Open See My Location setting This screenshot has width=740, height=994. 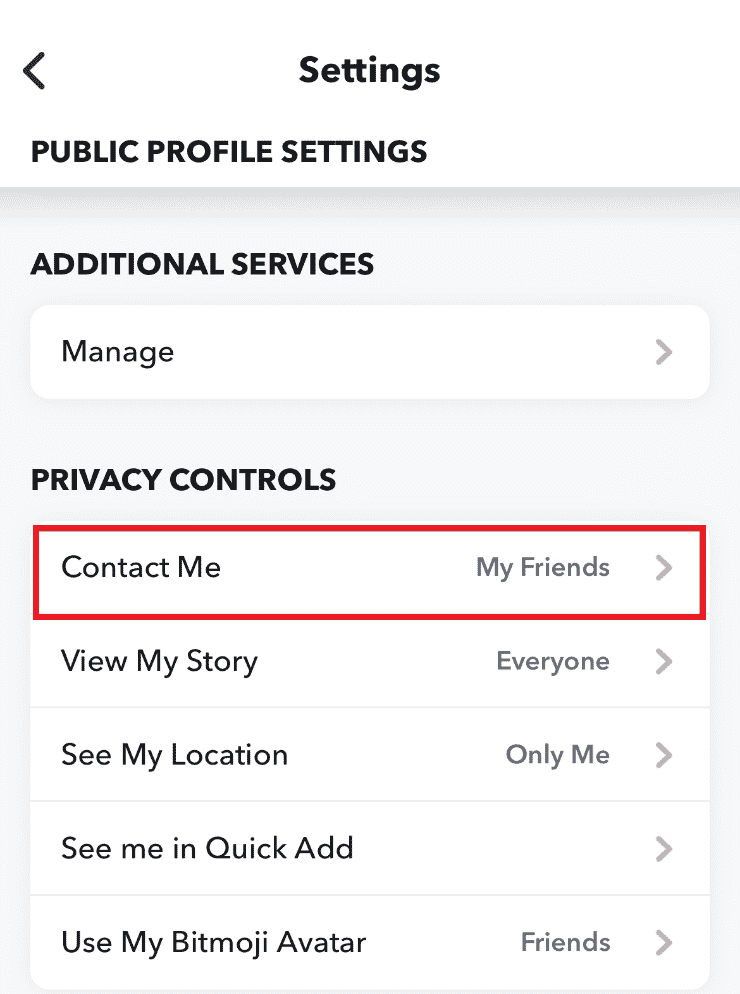coord(369,754)
